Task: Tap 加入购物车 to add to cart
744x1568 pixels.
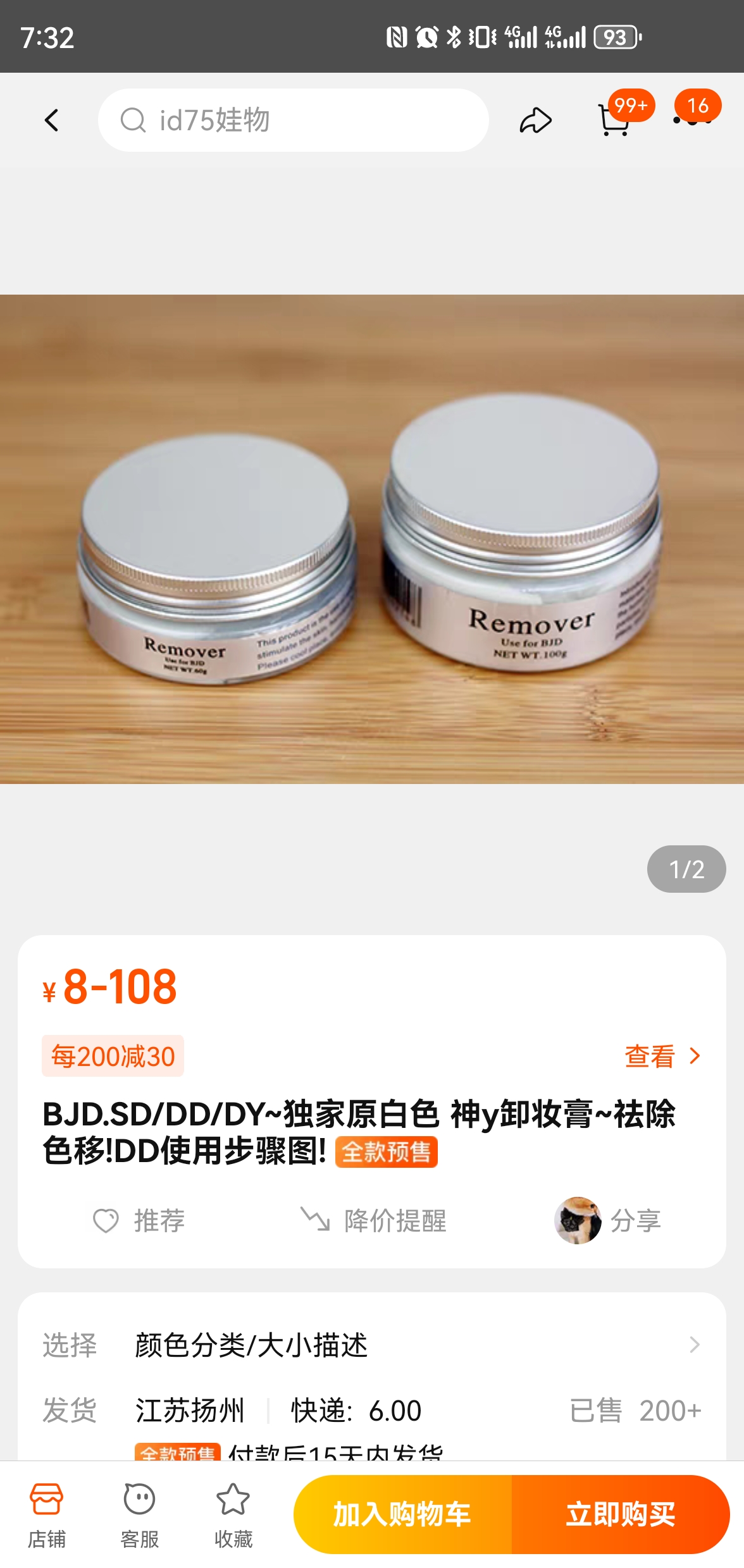Action: [x=402, y=1514]
